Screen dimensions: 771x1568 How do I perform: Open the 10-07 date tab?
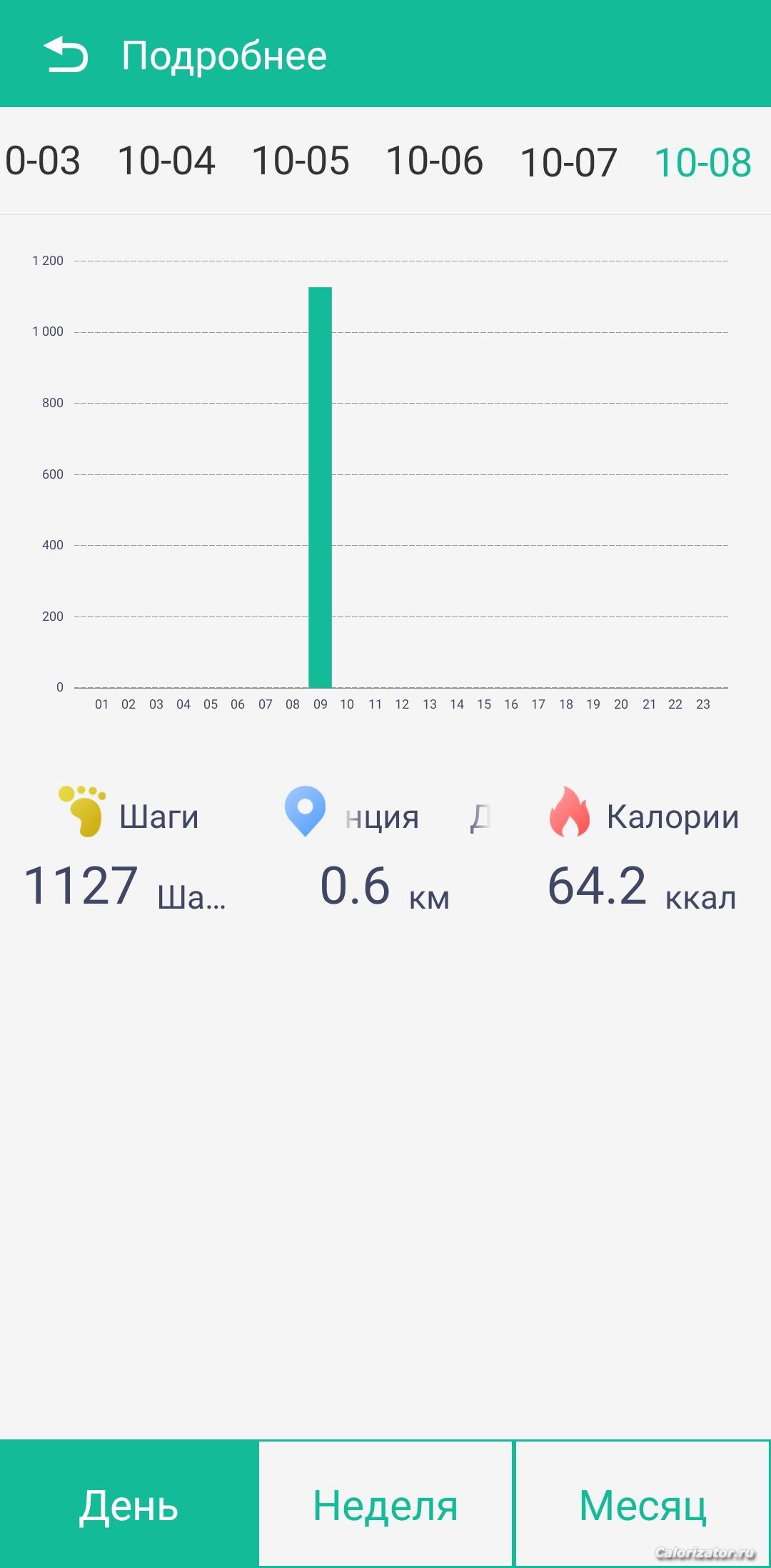pos(568,162)
